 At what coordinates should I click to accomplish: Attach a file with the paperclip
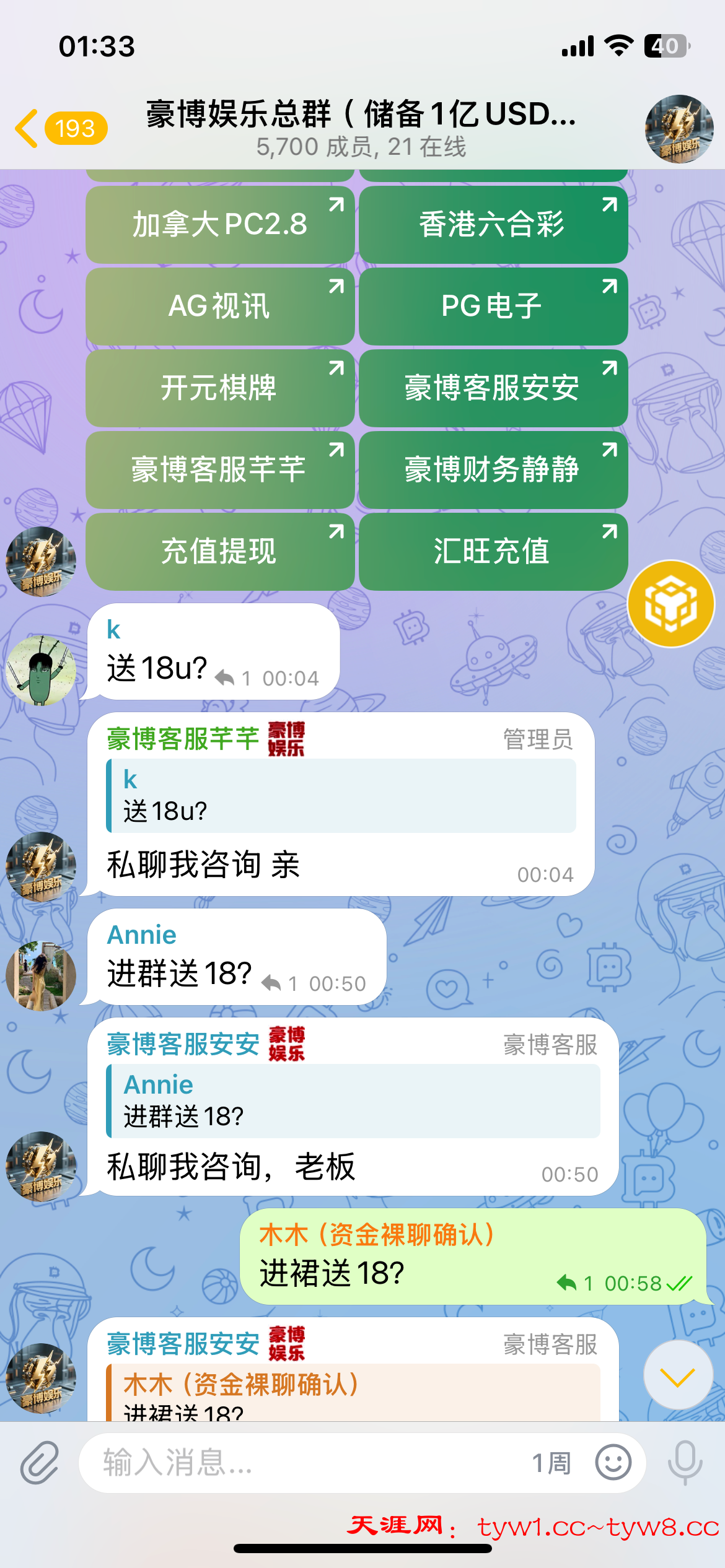tap(40, 1463)
